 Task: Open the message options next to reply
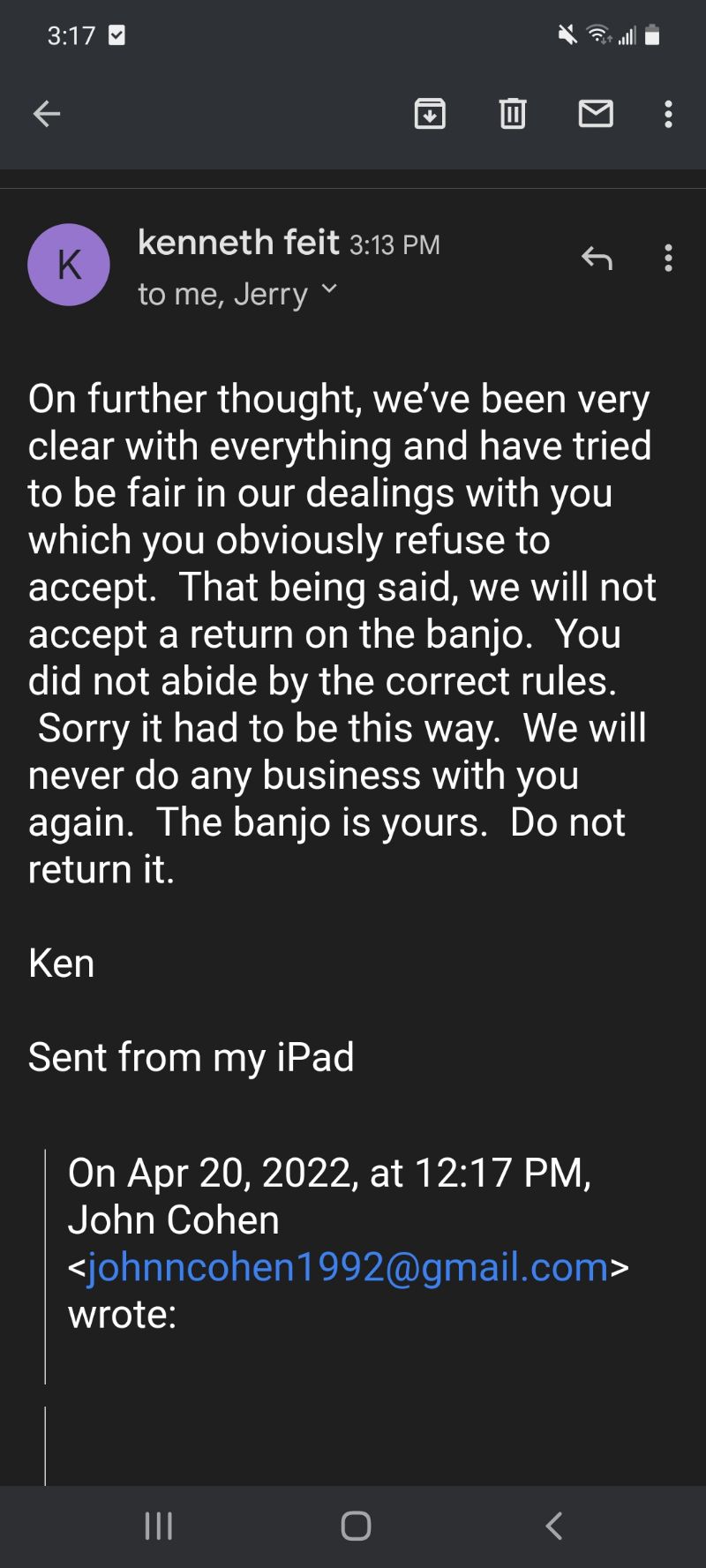point(668,258)
